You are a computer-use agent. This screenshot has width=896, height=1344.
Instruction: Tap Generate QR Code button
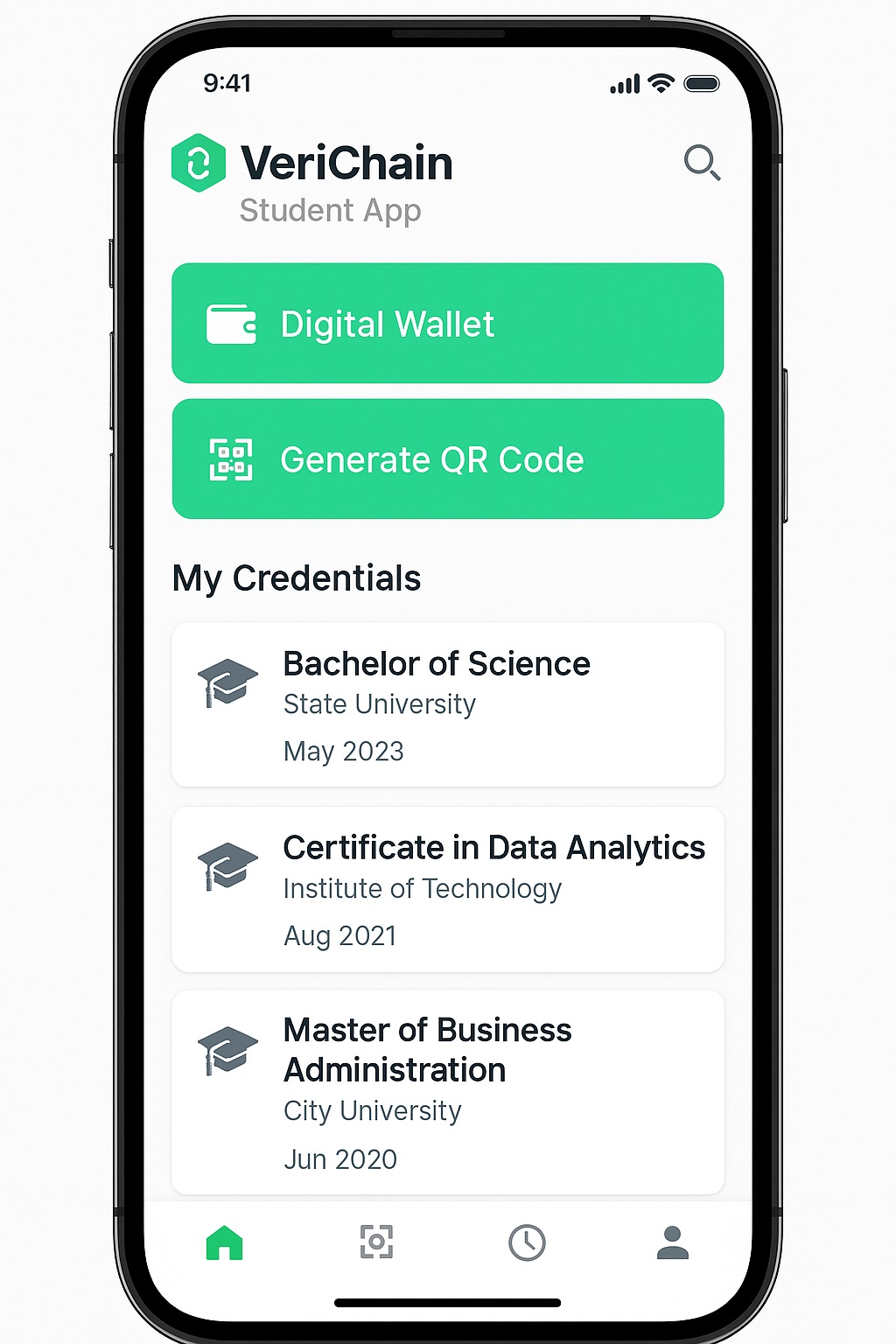pyautogui.click(x=447, y=459)
